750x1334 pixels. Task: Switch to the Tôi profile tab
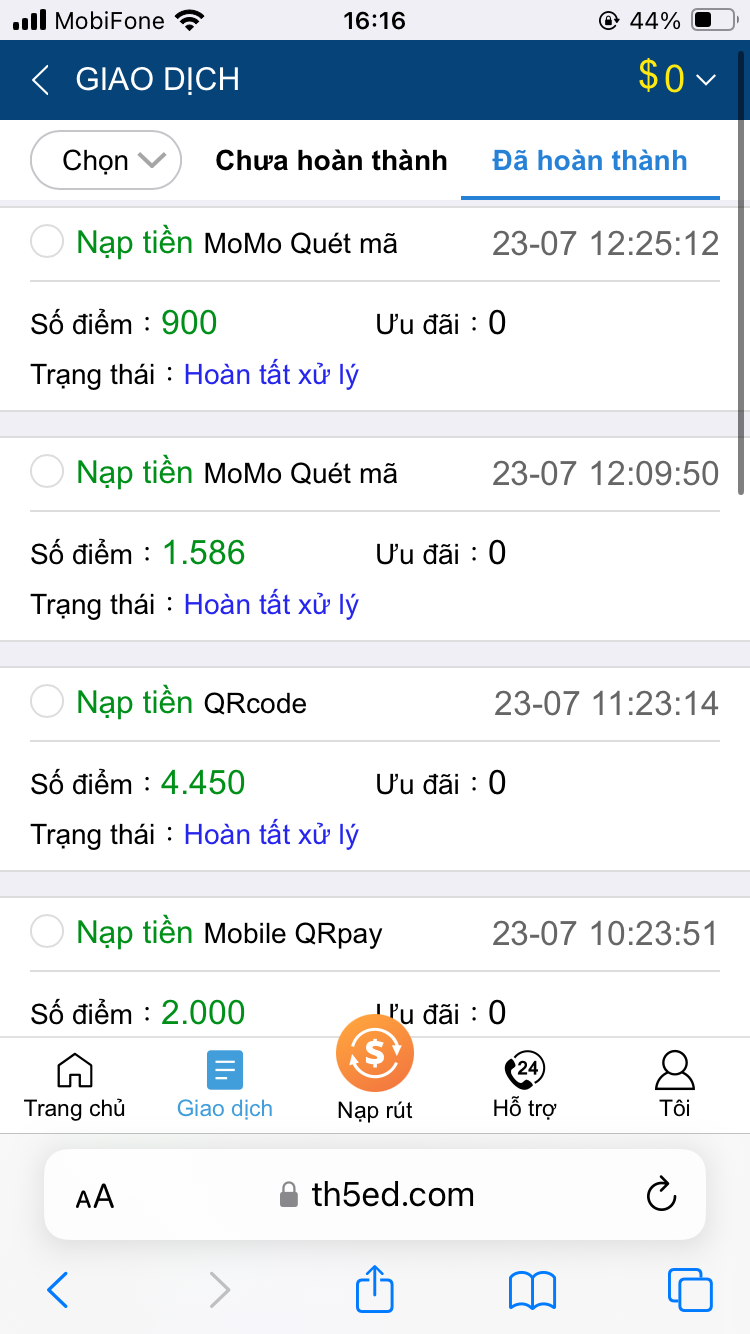[675, 1085]
